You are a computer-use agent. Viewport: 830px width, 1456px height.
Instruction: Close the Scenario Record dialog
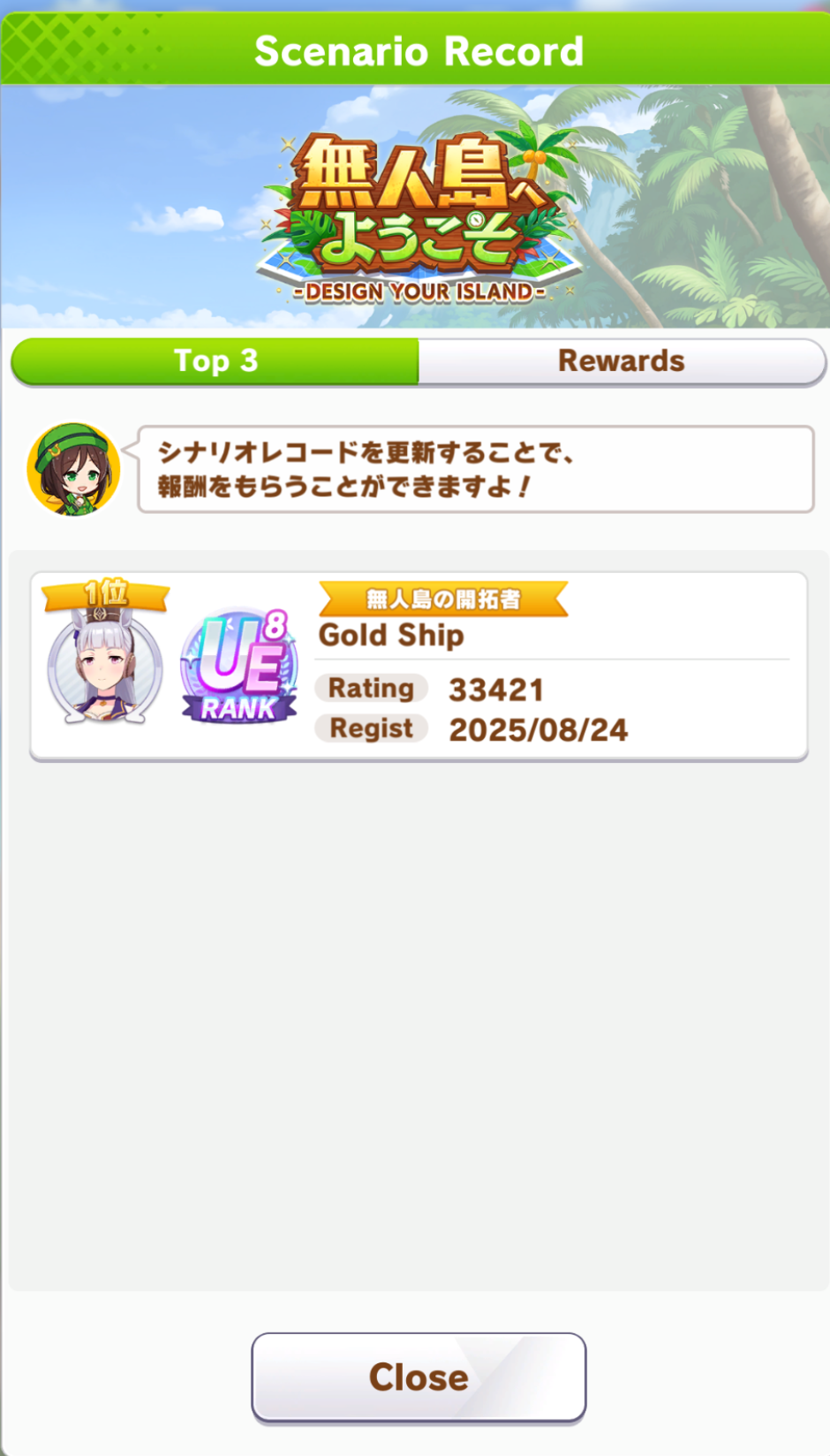[x=419, y=1377]
